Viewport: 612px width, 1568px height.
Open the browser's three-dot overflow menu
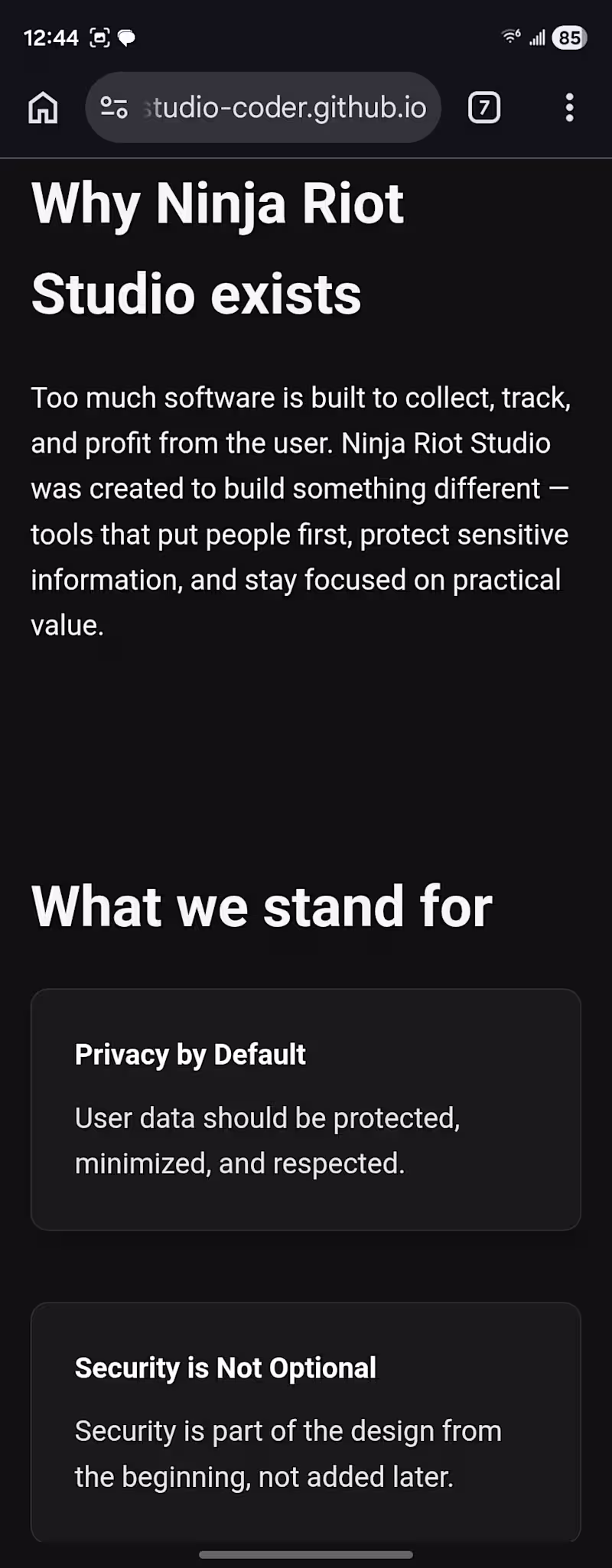point(569,108)
